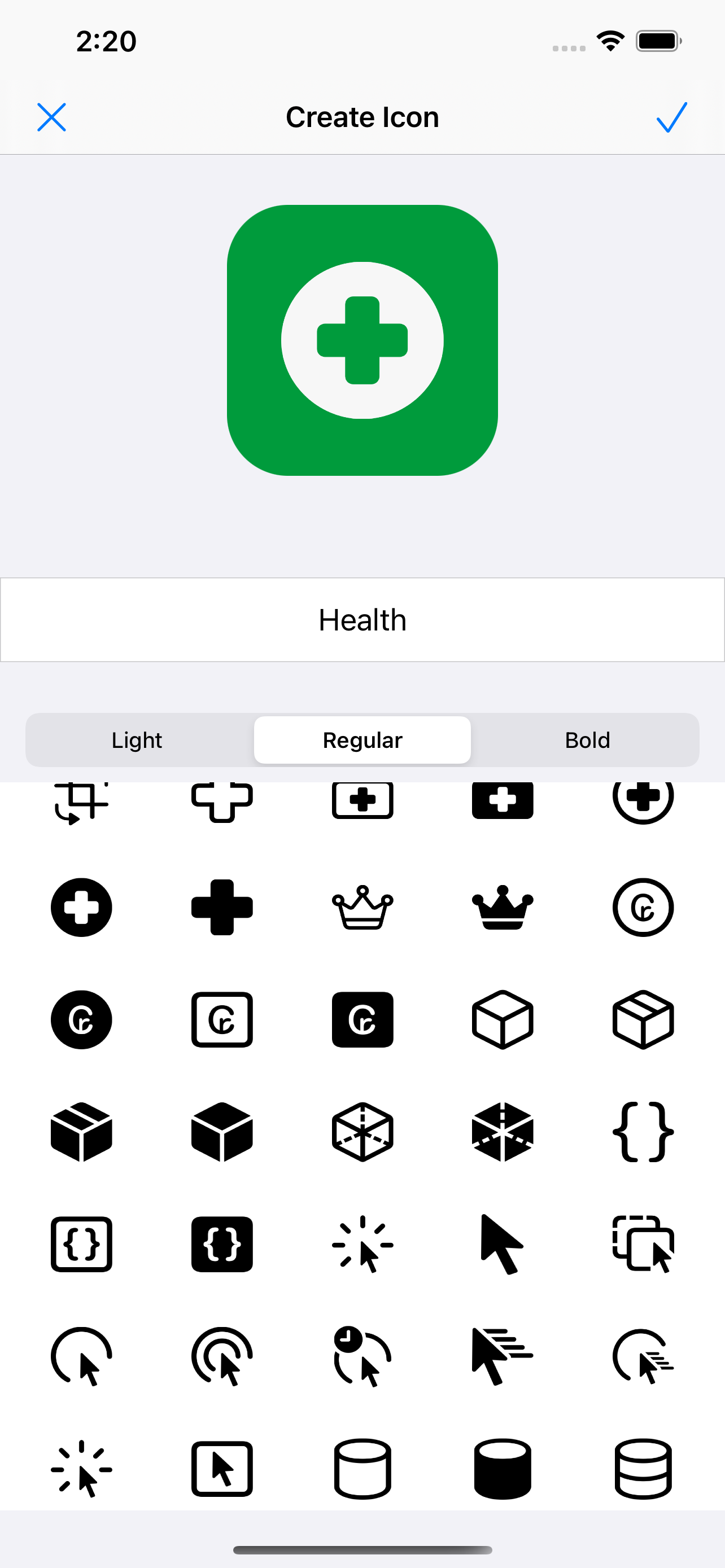Keep the Regular weight selected
Viewport: 725px width, 1568px height.
pos(362,739)
